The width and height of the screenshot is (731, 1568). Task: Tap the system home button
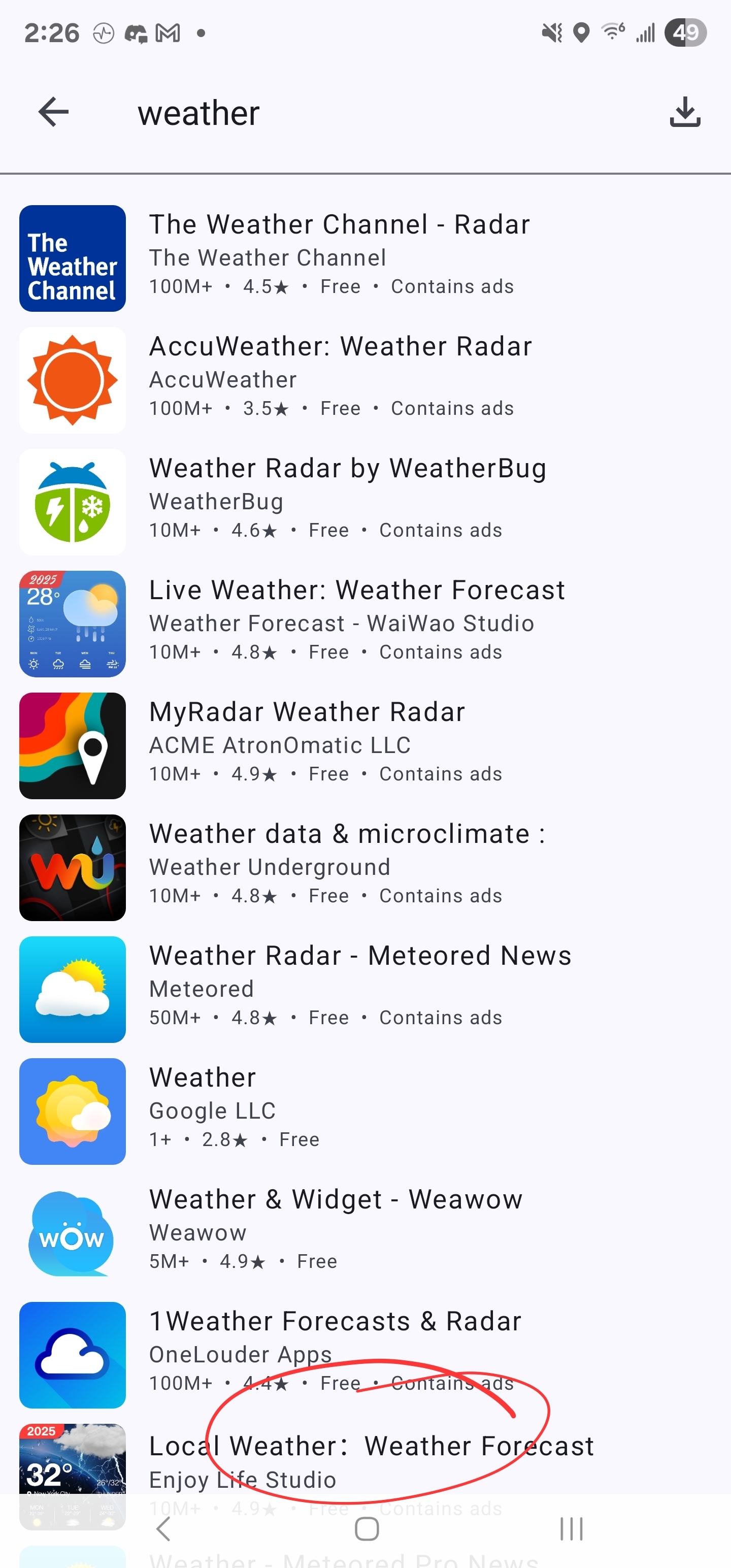tap(367, 1528)
